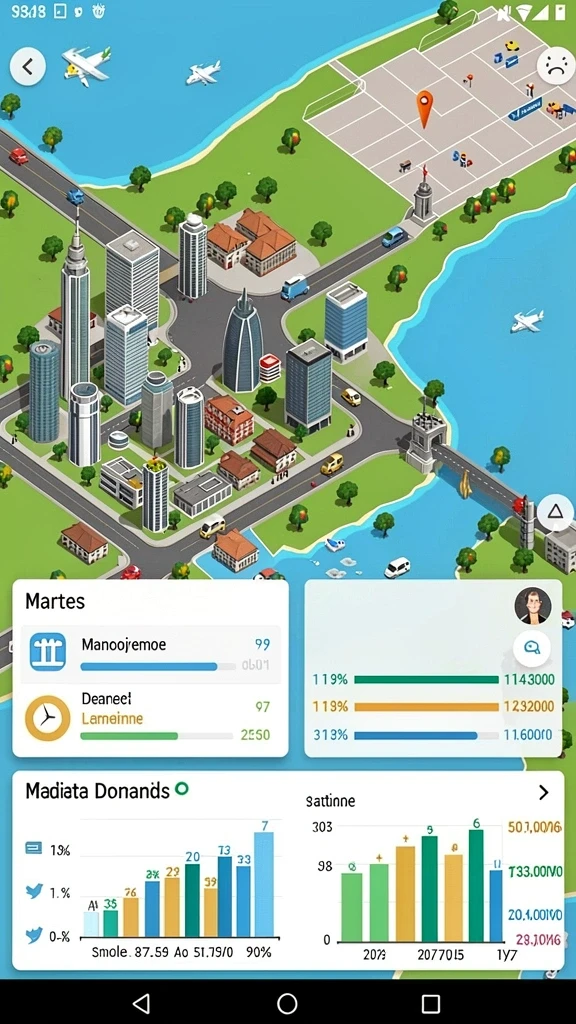Select the orange location pin on the map

(424, 109)
